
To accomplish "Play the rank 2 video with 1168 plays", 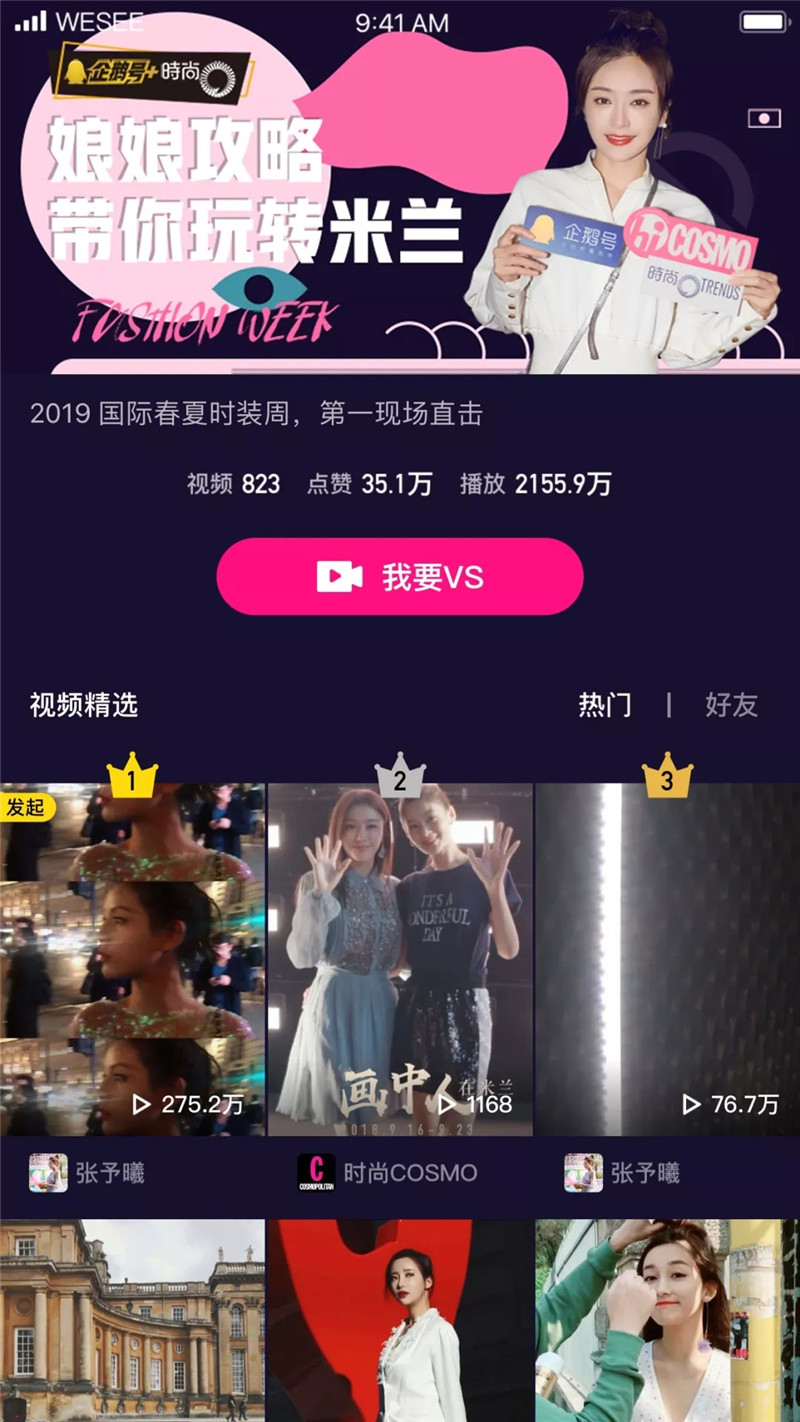I will coord(400,960).
